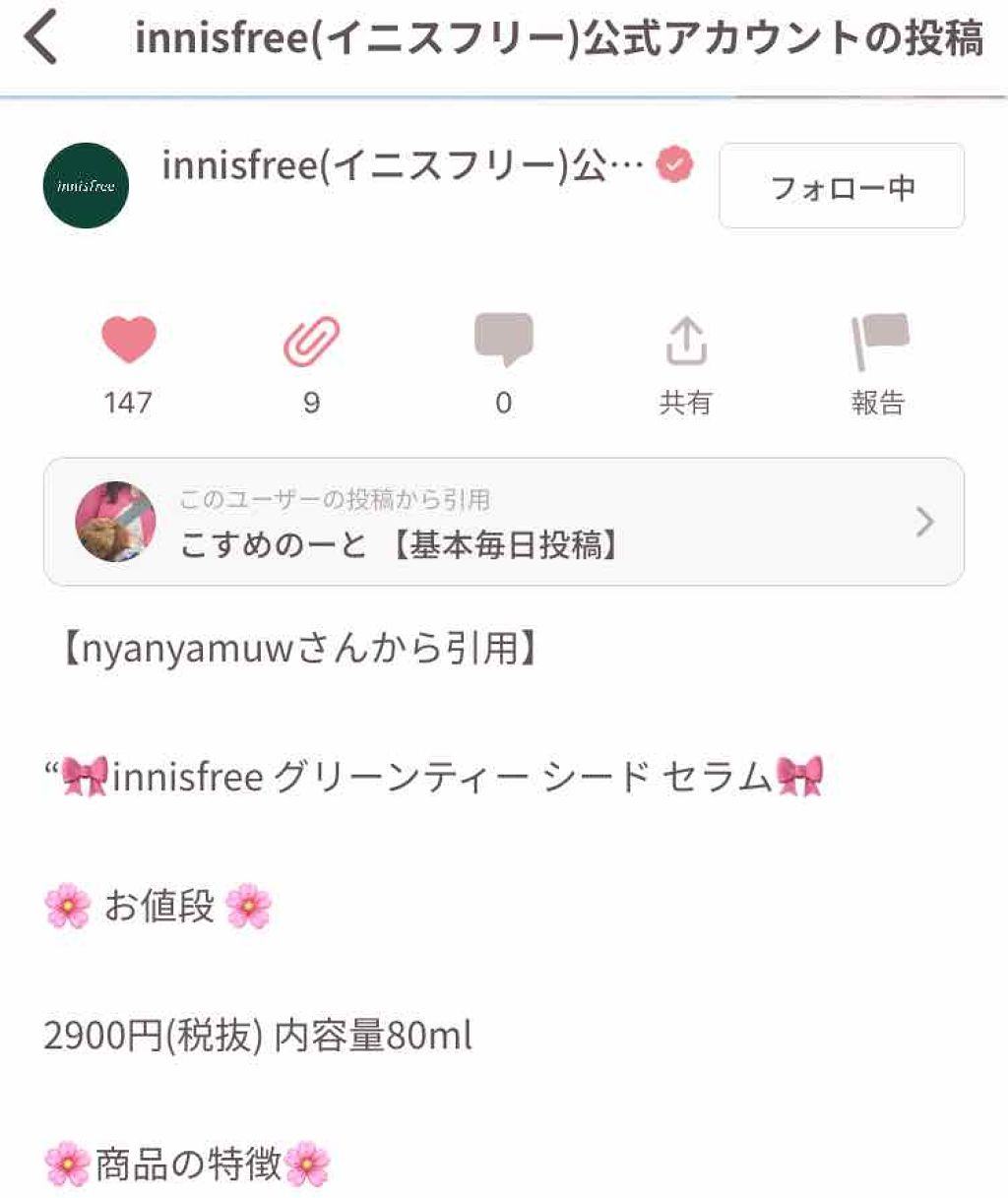Image resolution: width=1008 pixels, height=1198 pixels.
Task: Go back using the top-left arrow
Action: coord(42,39)
